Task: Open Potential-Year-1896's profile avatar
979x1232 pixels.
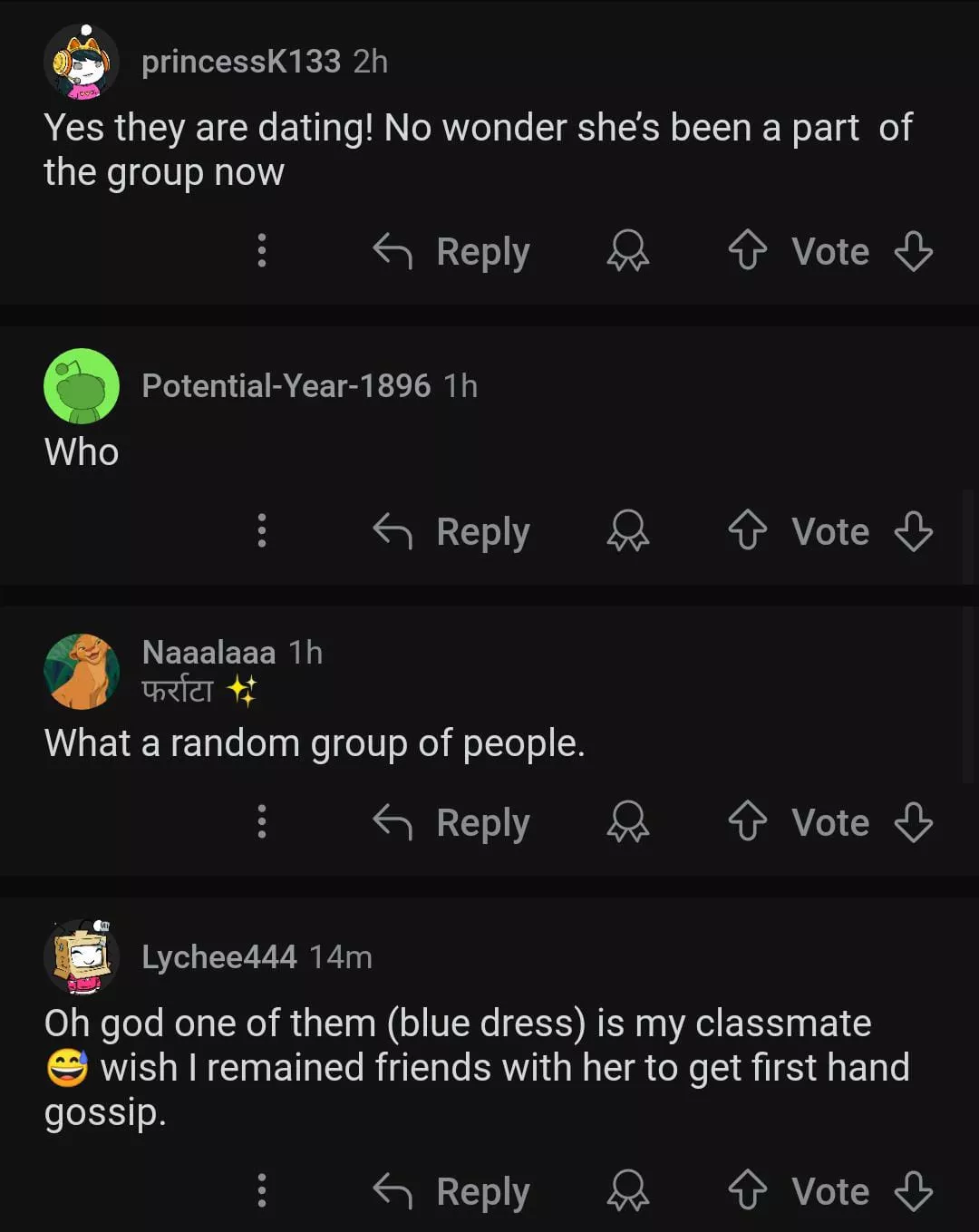Action: (82, 386)
